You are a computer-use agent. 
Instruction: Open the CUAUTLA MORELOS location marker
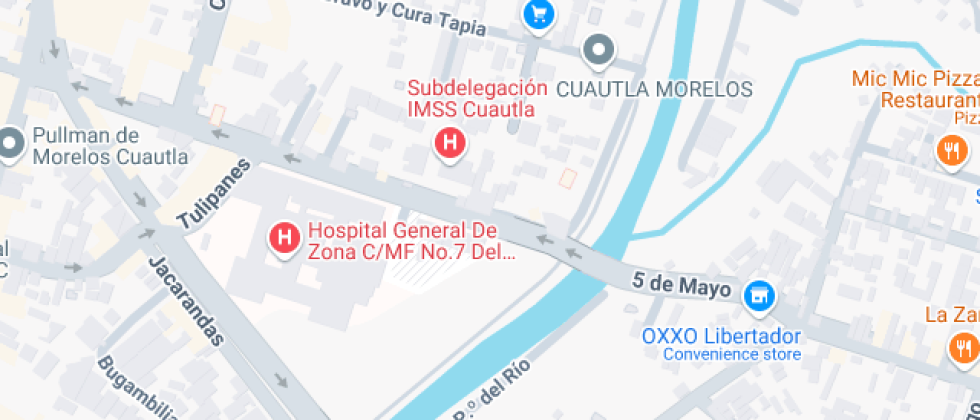pyautogui.click(x=599, y=49)
